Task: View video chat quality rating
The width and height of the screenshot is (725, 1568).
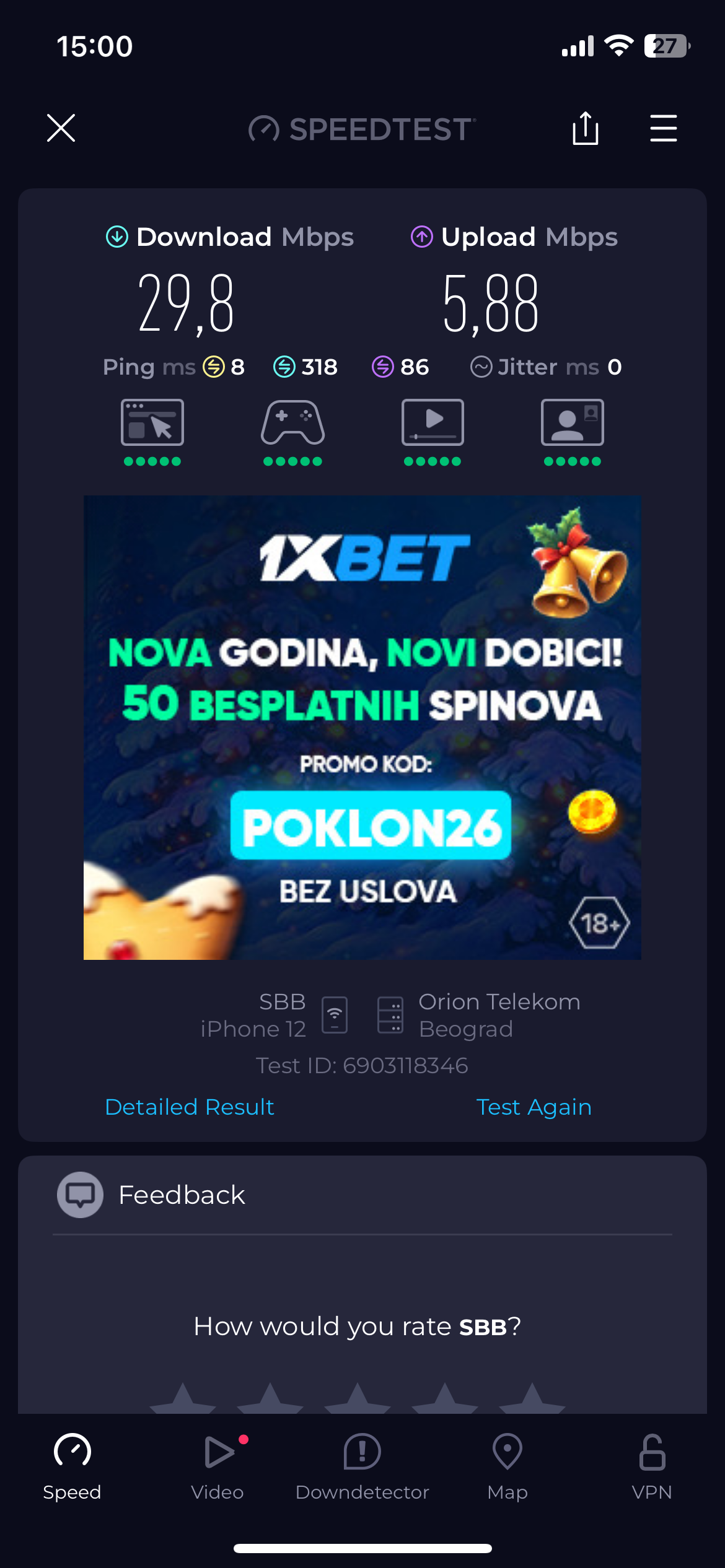Action: pyautogui.click(x=572, y=431)
